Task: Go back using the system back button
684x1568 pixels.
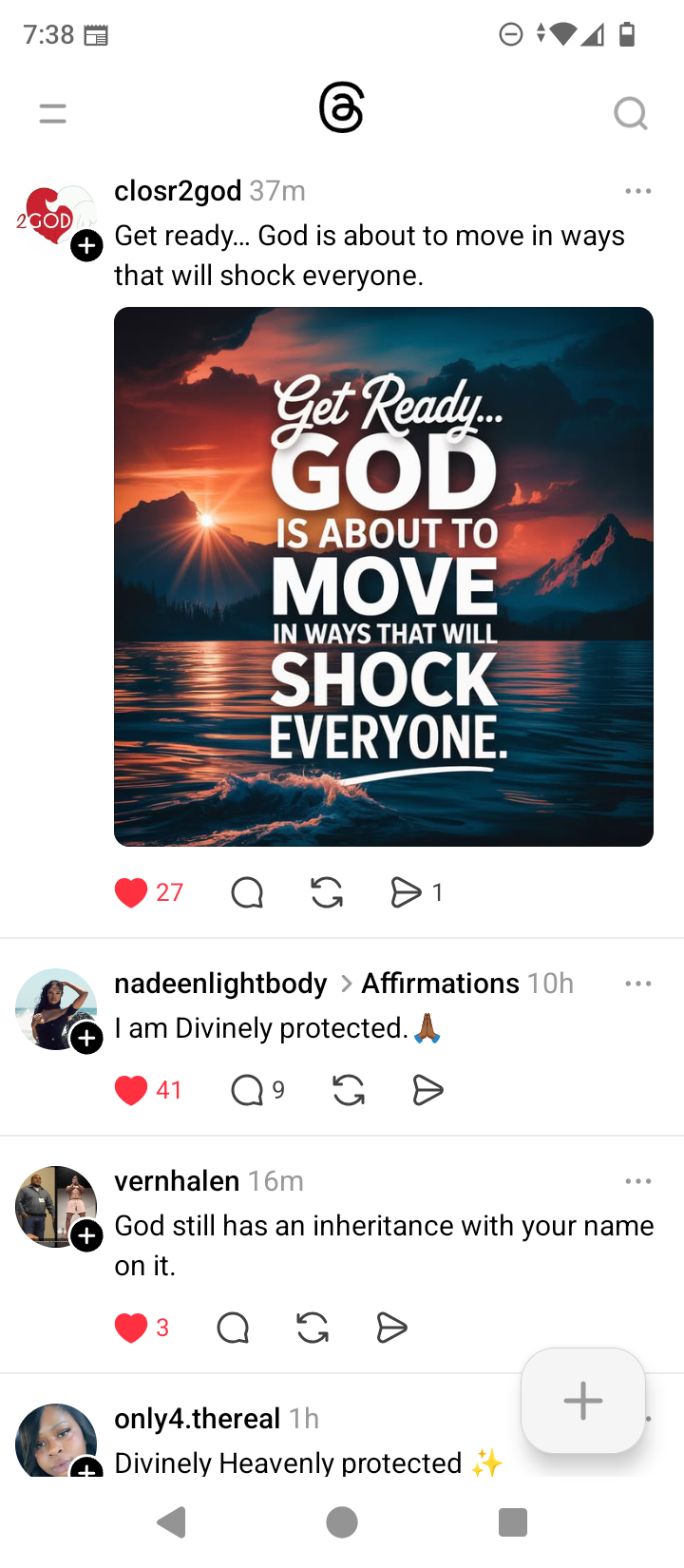Action: click(x=172, y=1522)
